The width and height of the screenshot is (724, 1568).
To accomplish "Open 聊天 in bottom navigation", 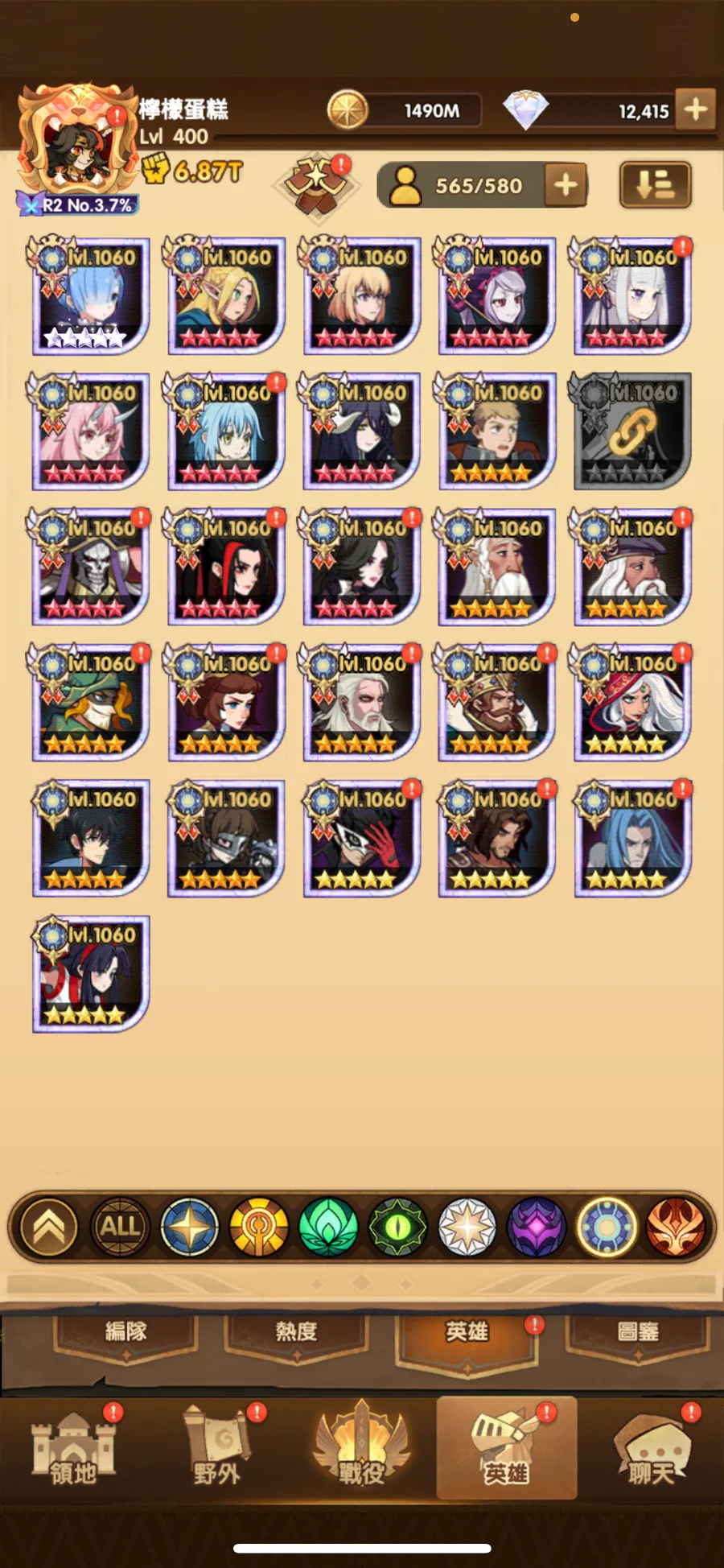I will (652, 1450).
